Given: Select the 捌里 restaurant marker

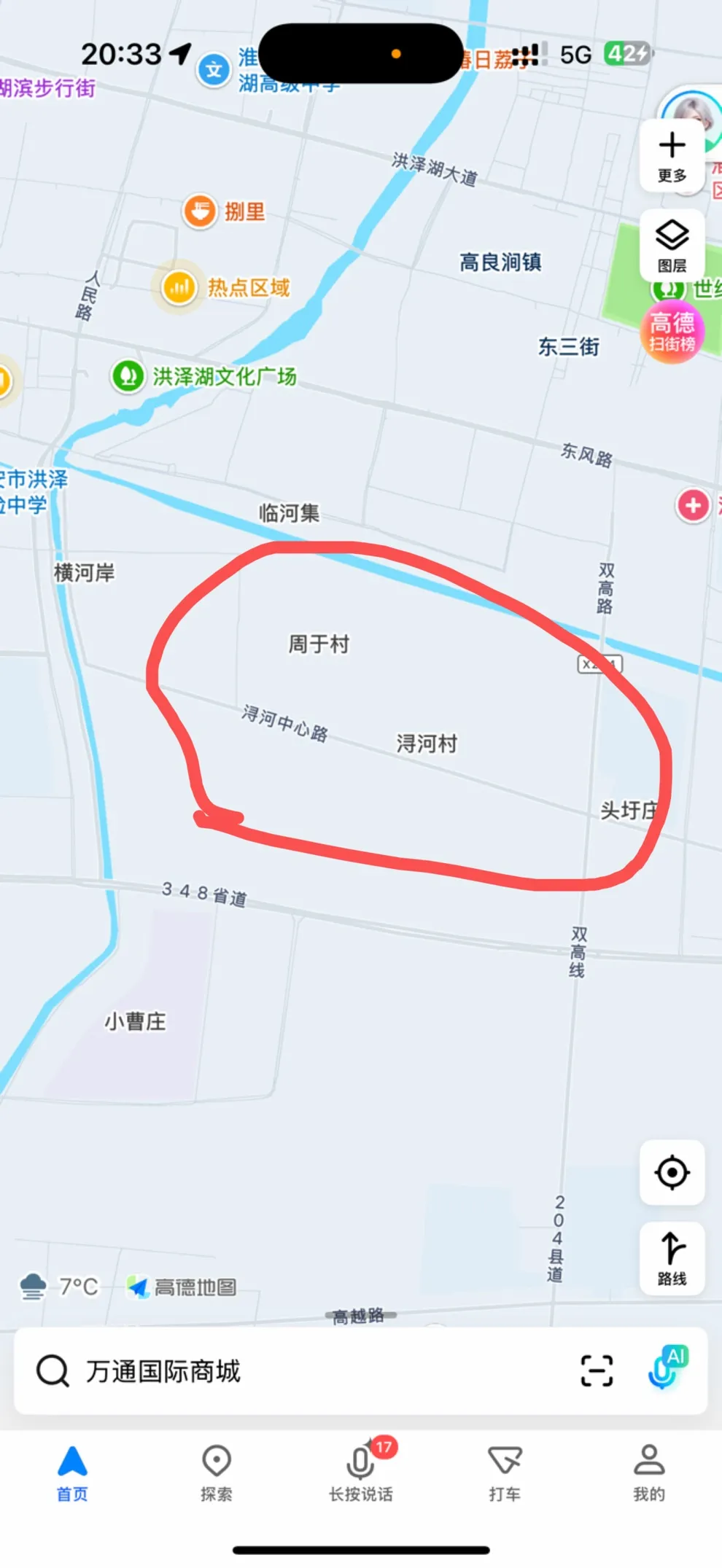Looking at the screenshot, I should point(200,211).
